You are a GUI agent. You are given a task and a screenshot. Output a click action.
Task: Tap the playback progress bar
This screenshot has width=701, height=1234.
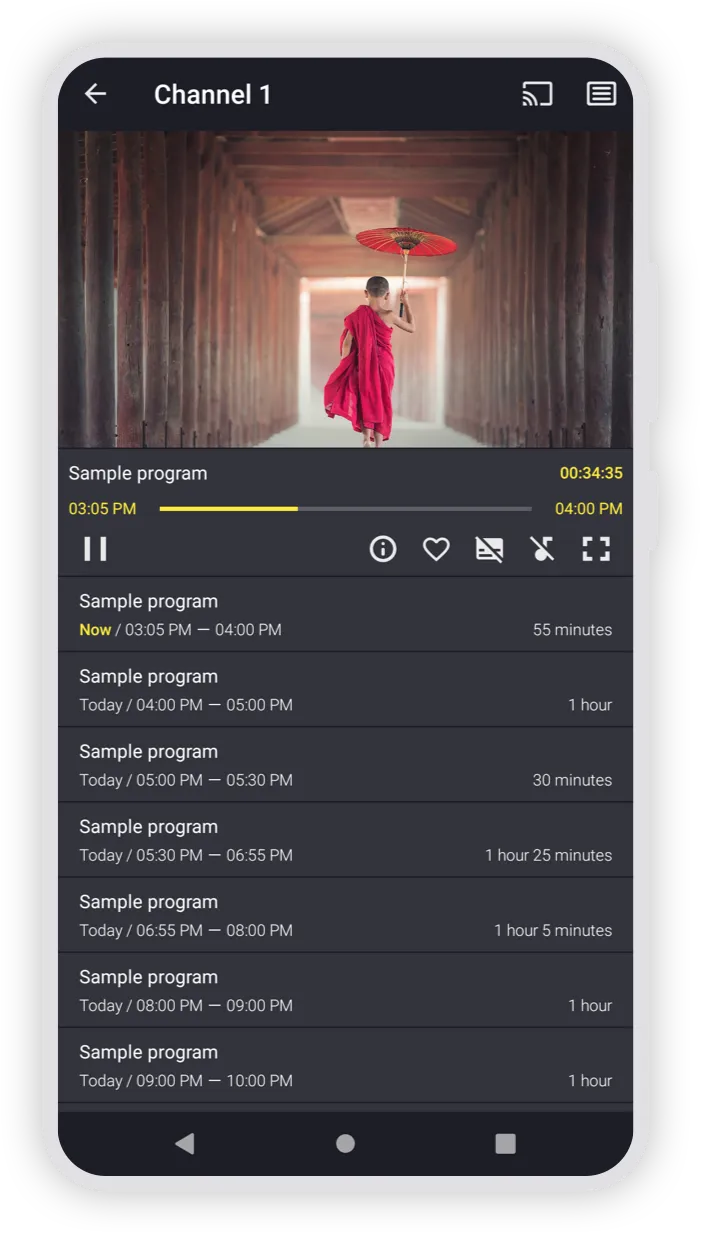coord(345,509)
